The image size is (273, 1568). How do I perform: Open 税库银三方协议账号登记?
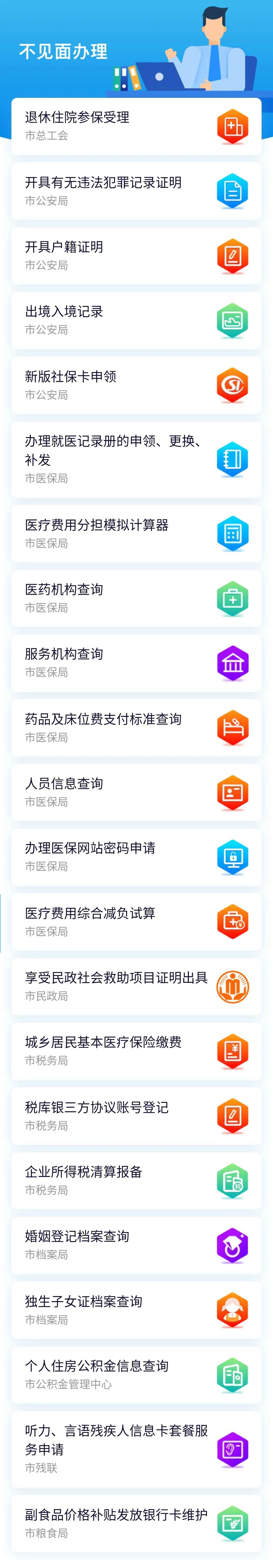coord(136,1116)
